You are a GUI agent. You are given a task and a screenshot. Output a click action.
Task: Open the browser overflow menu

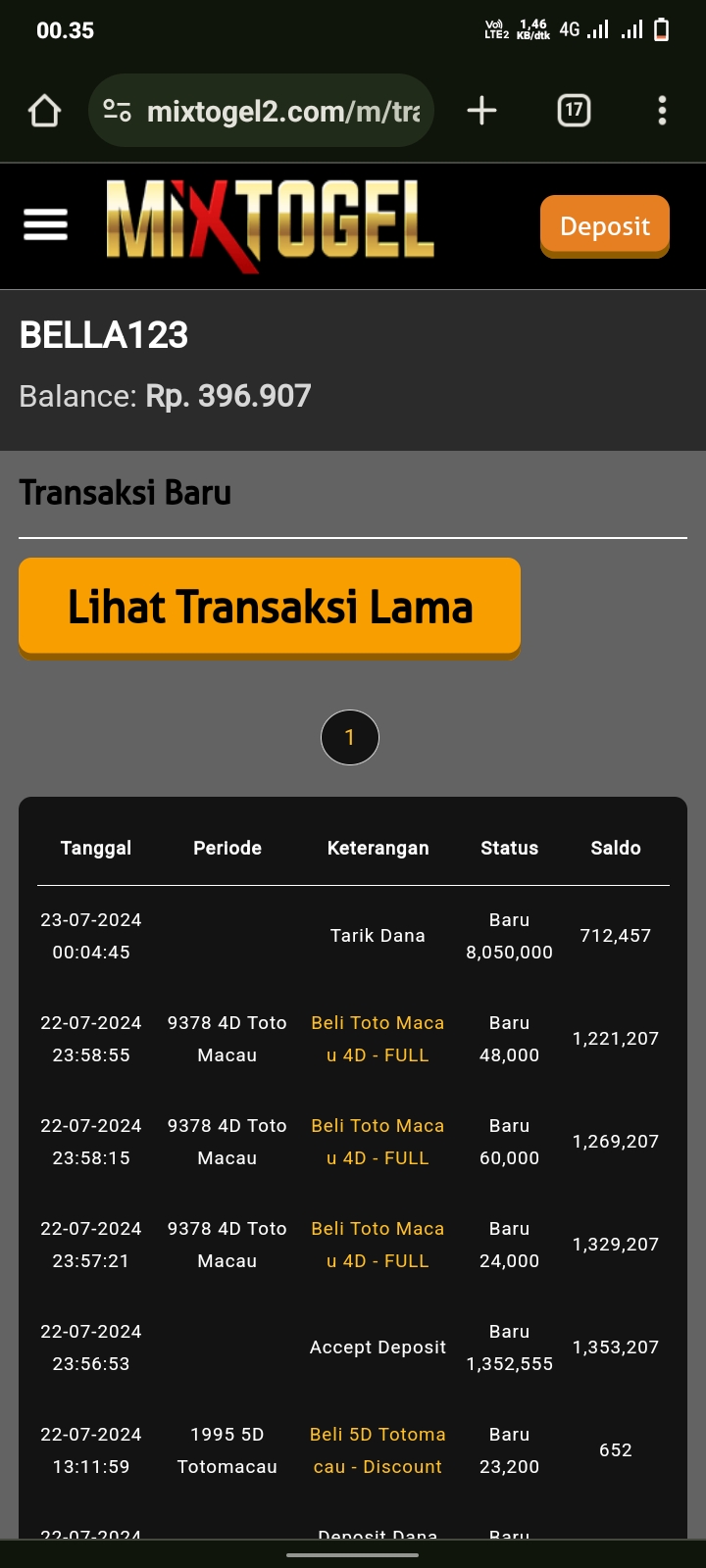(662, 111)
